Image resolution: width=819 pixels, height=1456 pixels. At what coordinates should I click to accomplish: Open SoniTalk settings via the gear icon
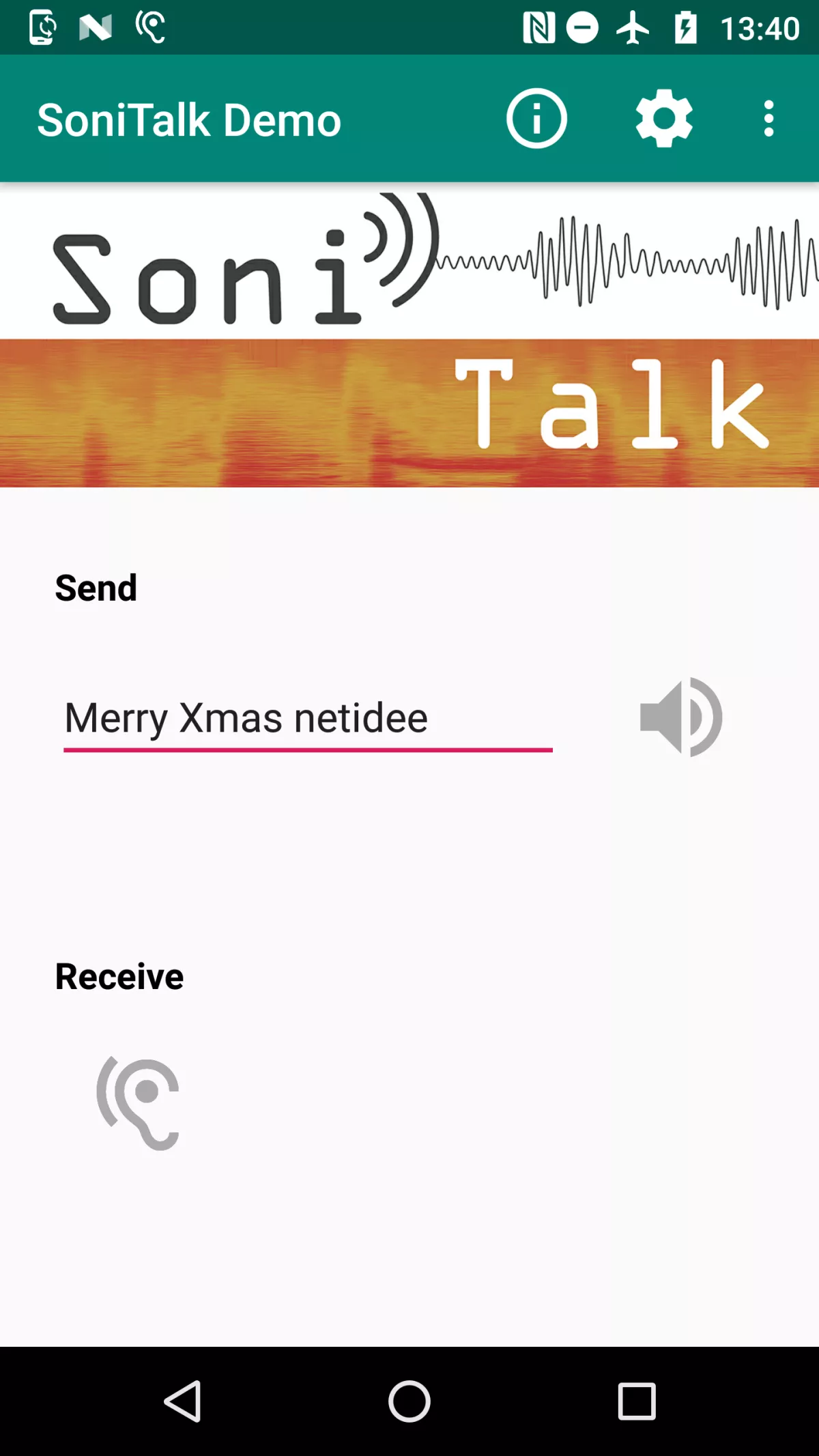coord(663,119)
